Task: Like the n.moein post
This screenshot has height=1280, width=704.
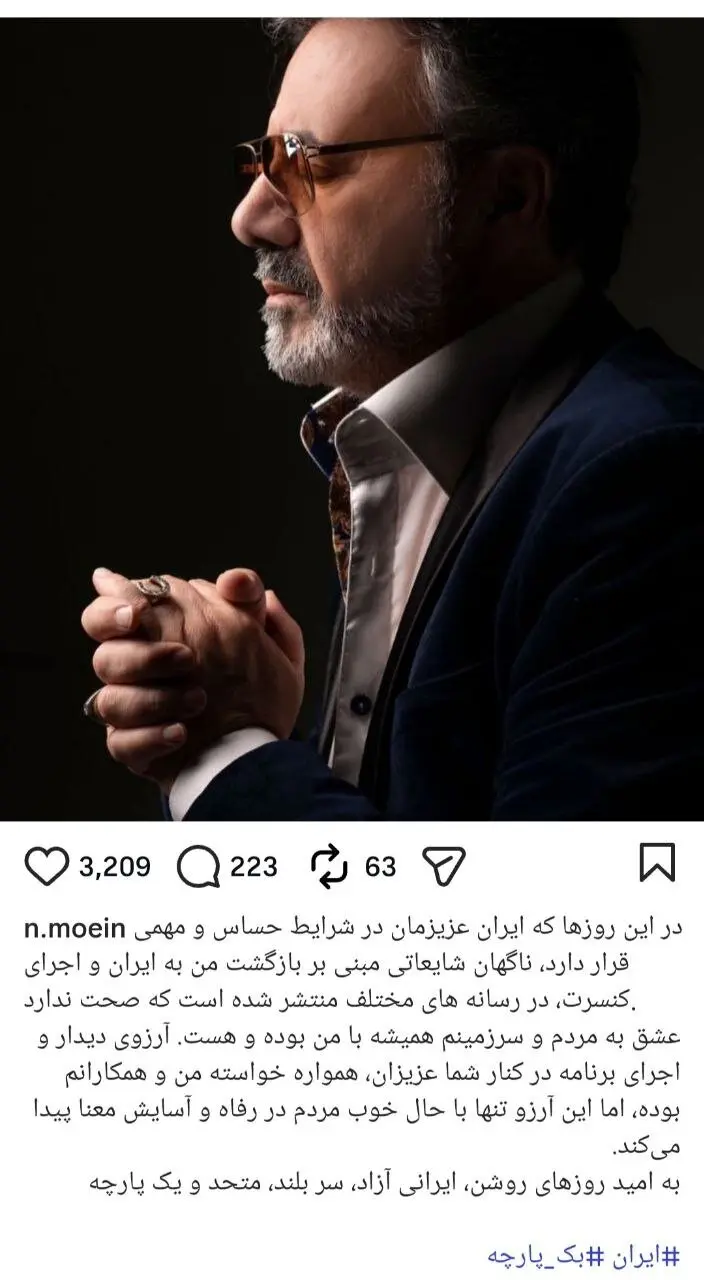Action: click(47, 866)
